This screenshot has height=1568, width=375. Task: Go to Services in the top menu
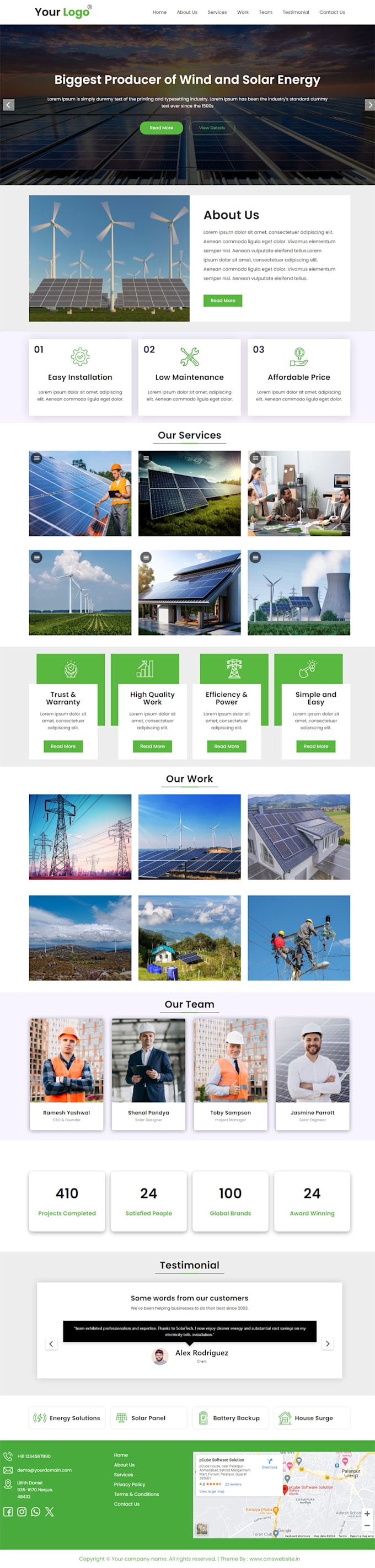click(x=217, y=12)
